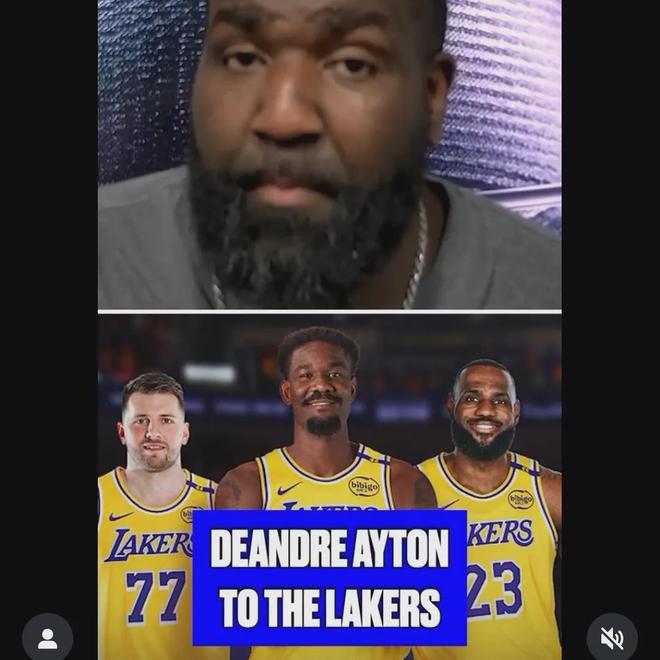
Task: View people tagged in this video
Action: [x=47, y=638]
